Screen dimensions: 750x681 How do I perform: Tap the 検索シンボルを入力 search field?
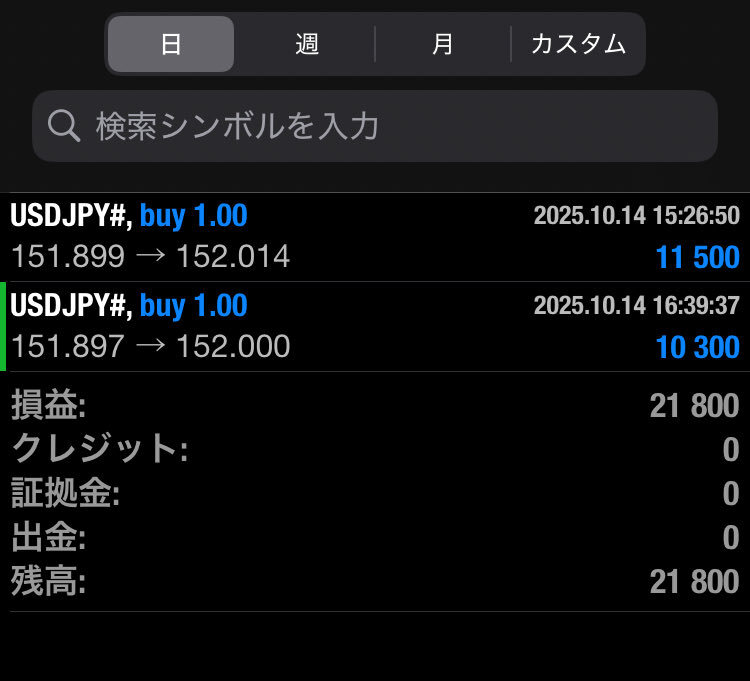[375, 126]
